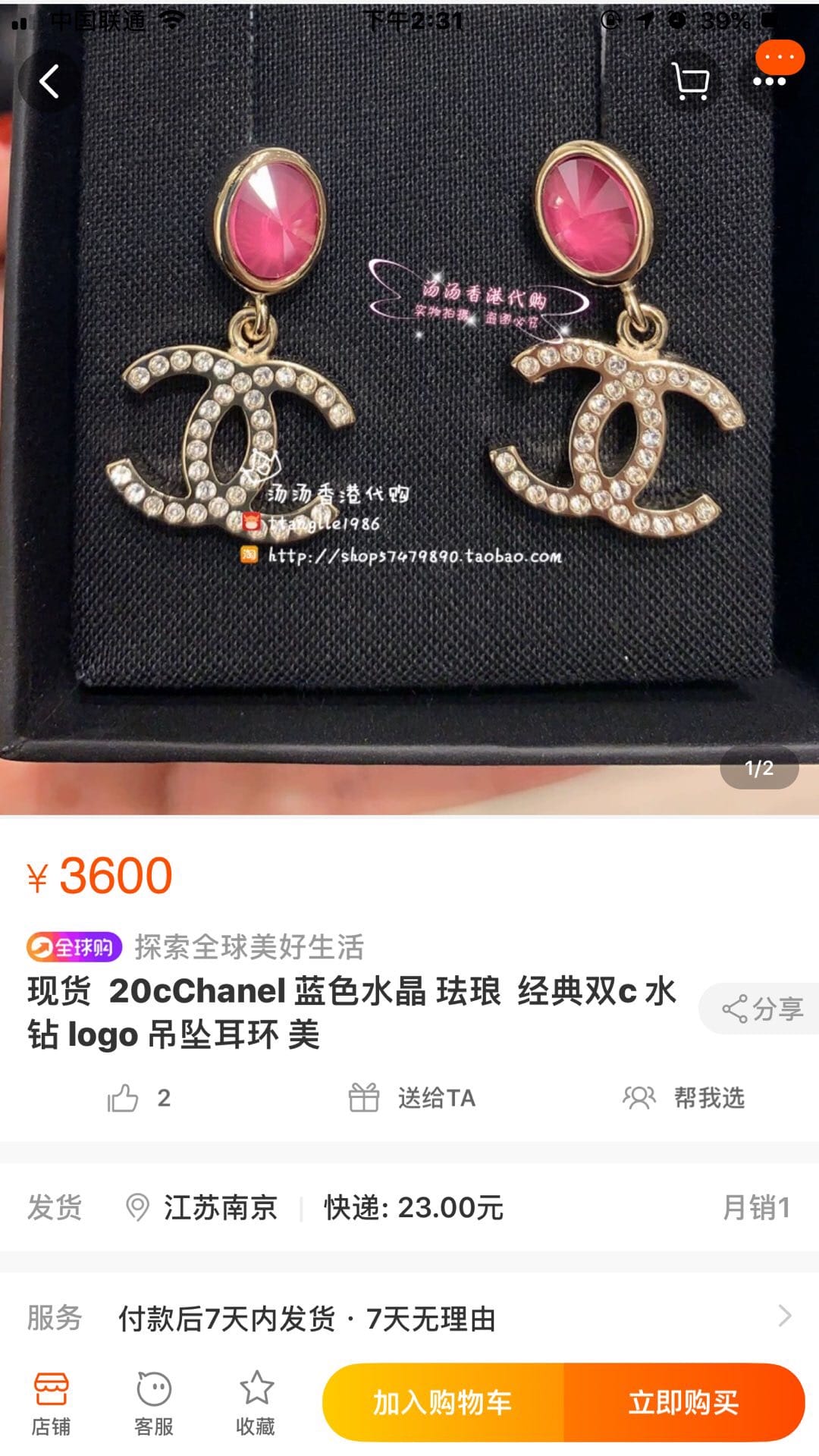Open the shopping cart icon

690,81
